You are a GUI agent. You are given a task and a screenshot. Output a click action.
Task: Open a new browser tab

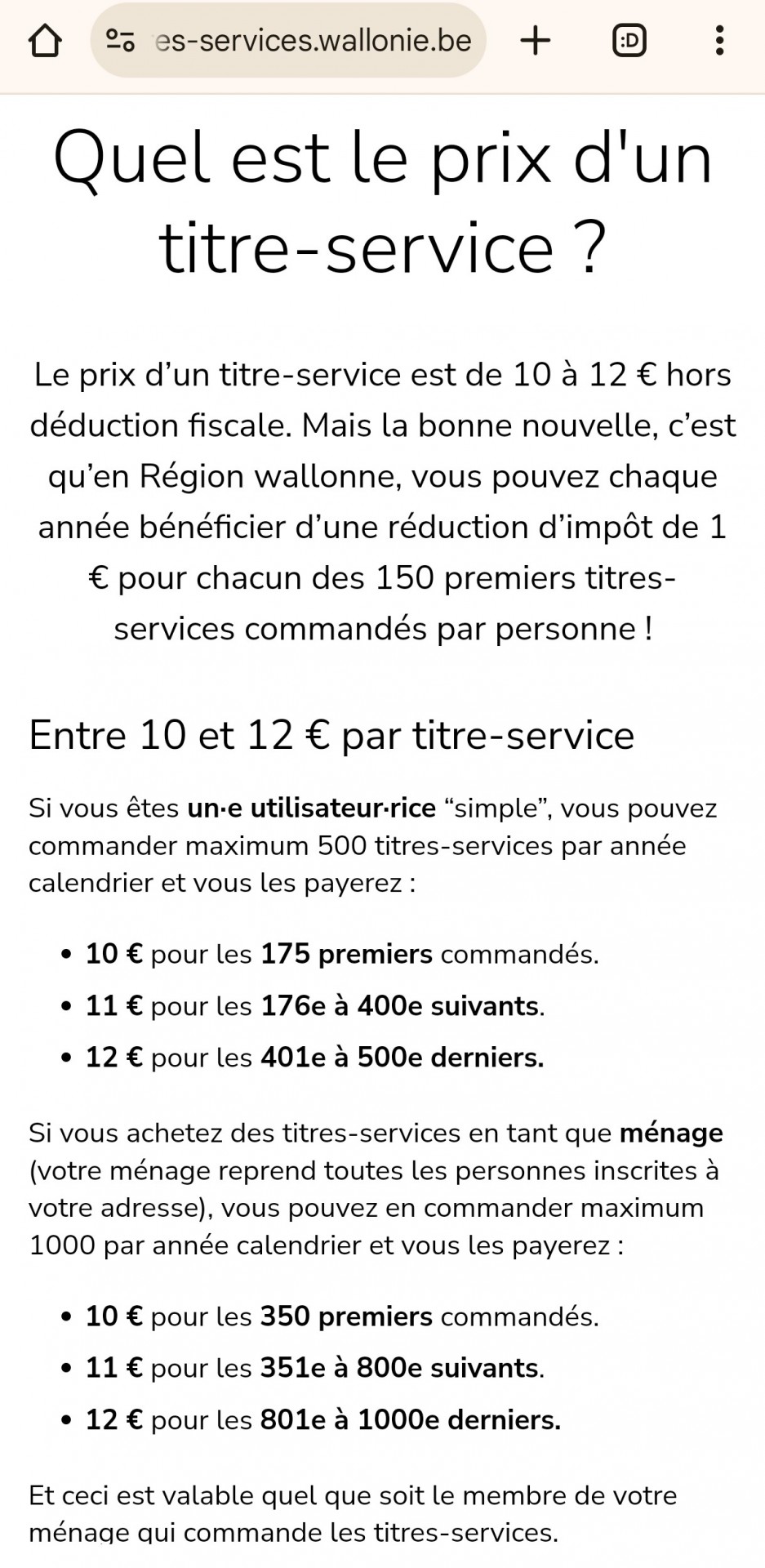click(x=536, y=40)
